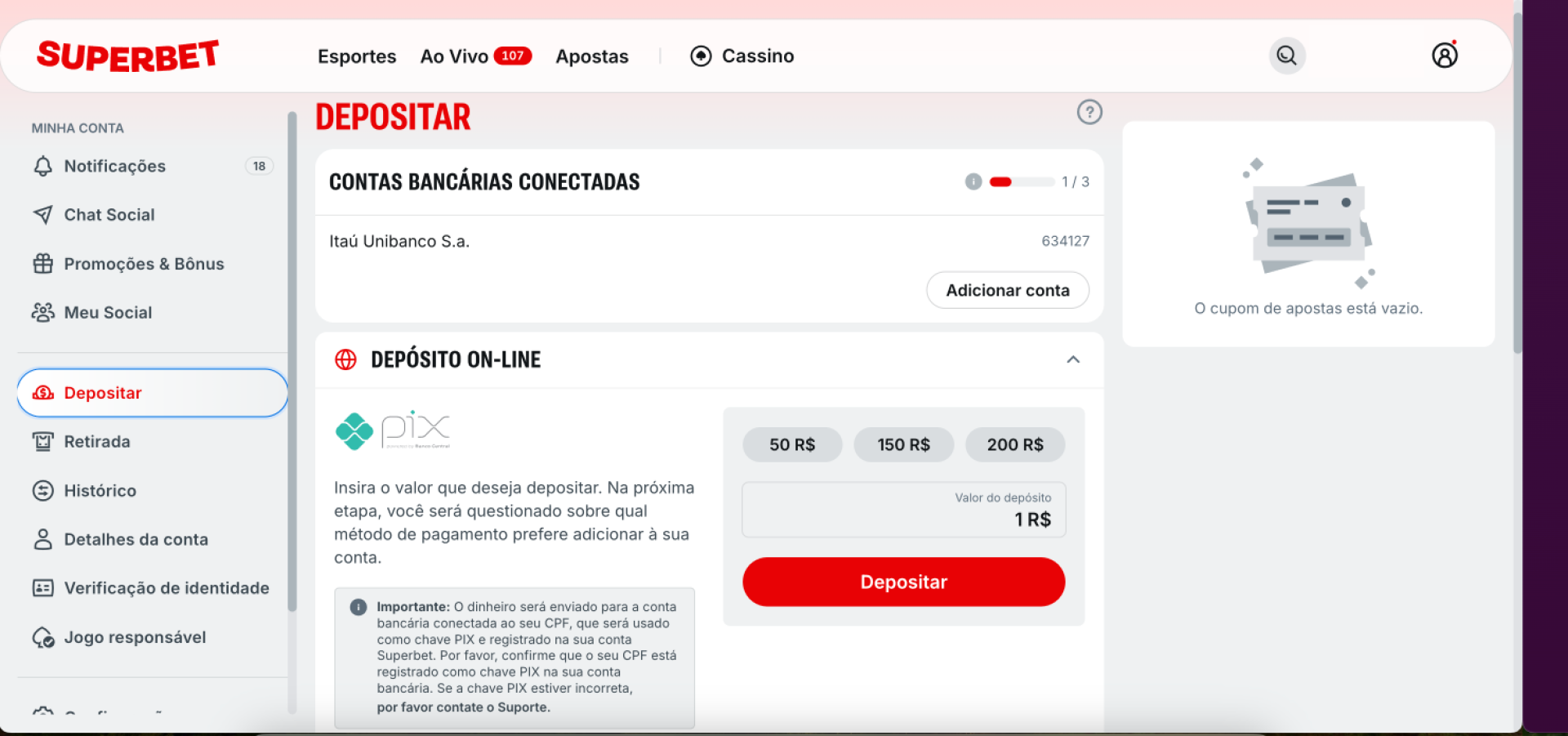
Task: Go to Retirada page
Action: pos(96,442)
